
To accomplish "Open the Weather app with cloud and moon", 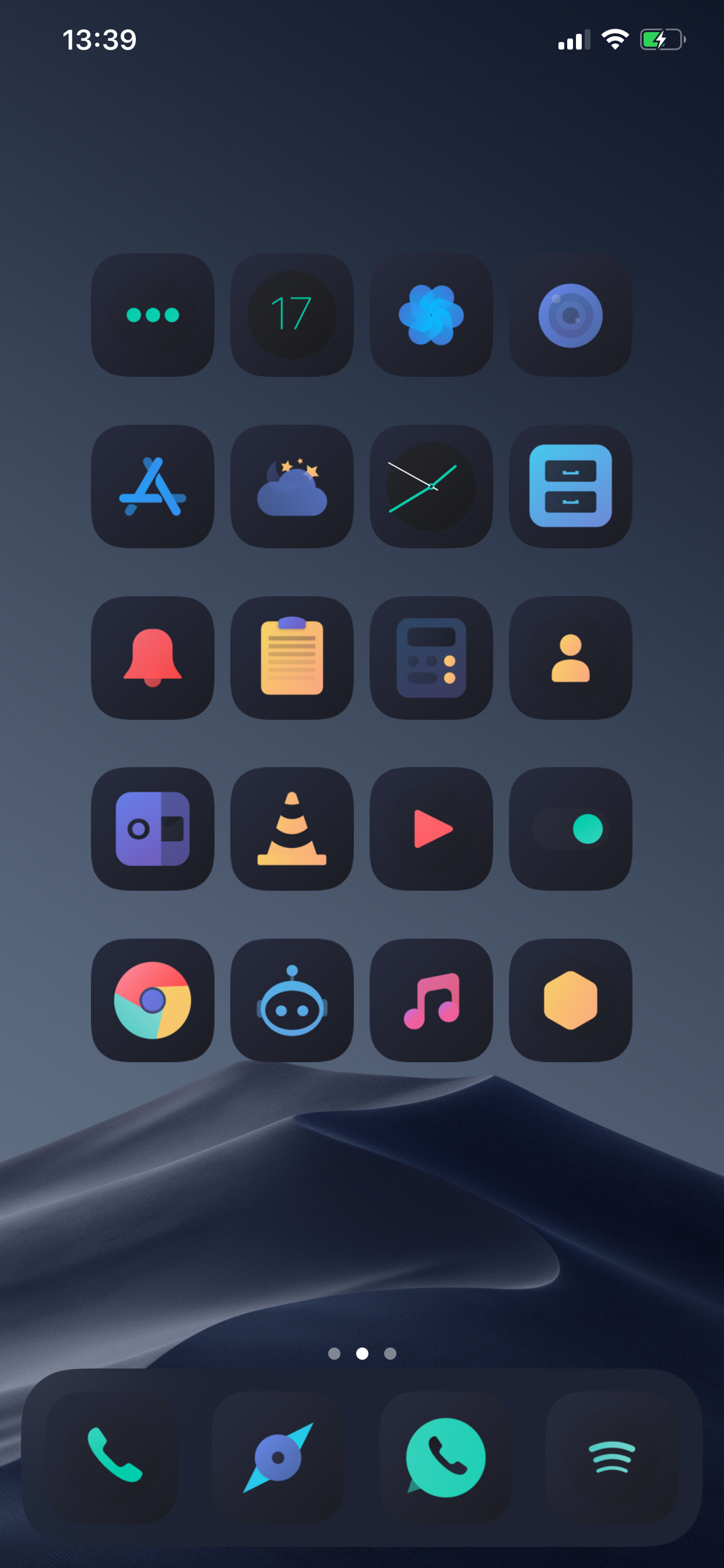I will [291, 486].
